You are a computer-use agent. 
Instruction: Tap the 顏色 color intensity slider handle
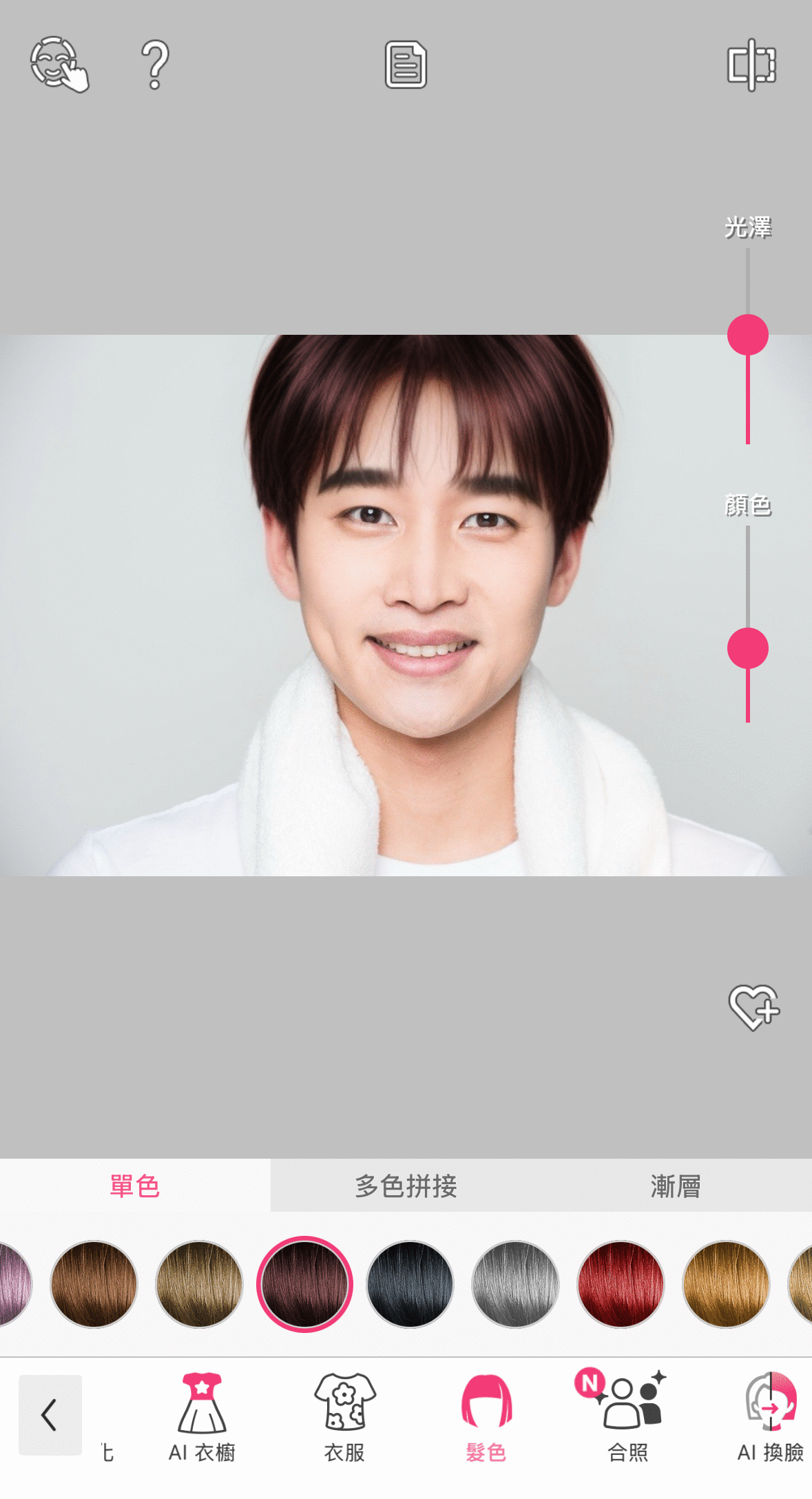pos(747,648)
